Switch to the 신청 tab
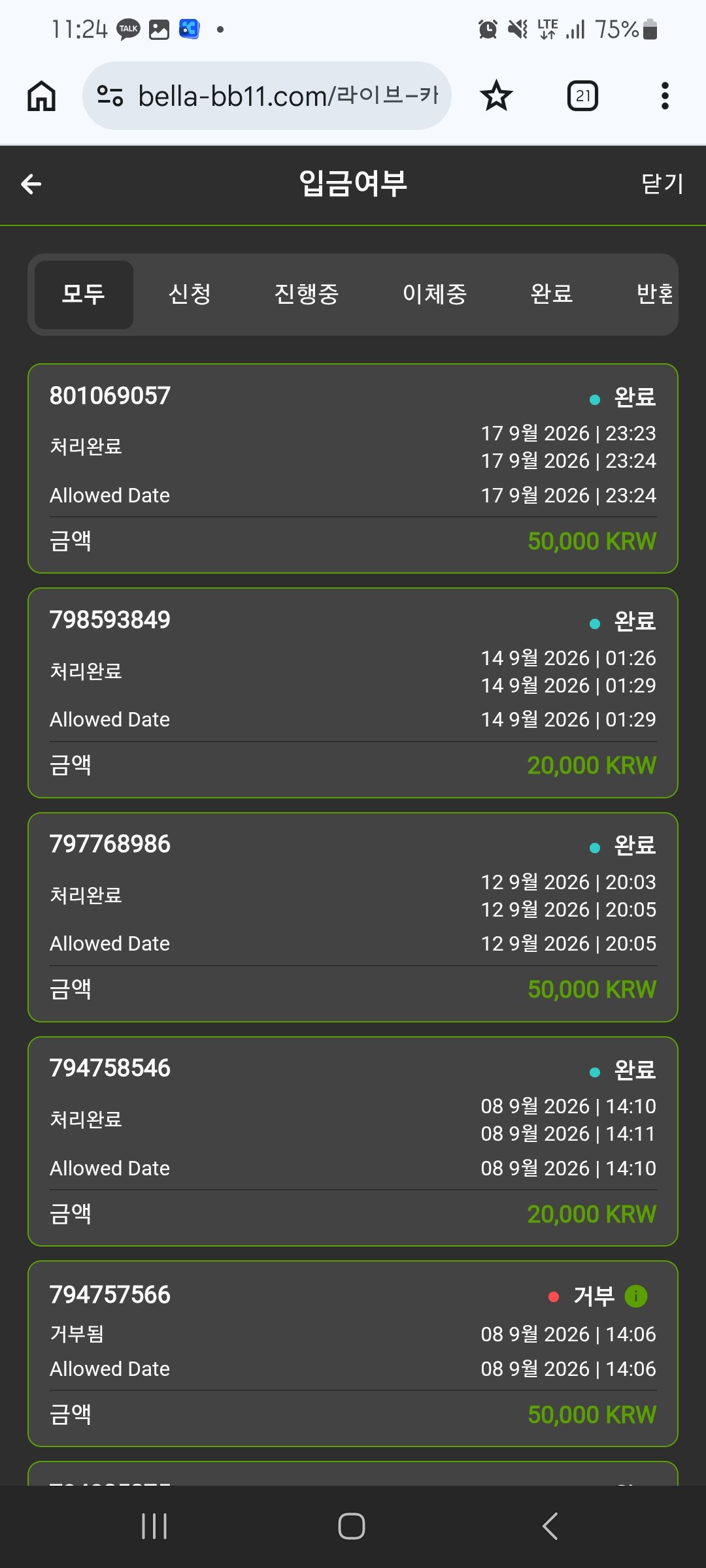 point(190,294)
